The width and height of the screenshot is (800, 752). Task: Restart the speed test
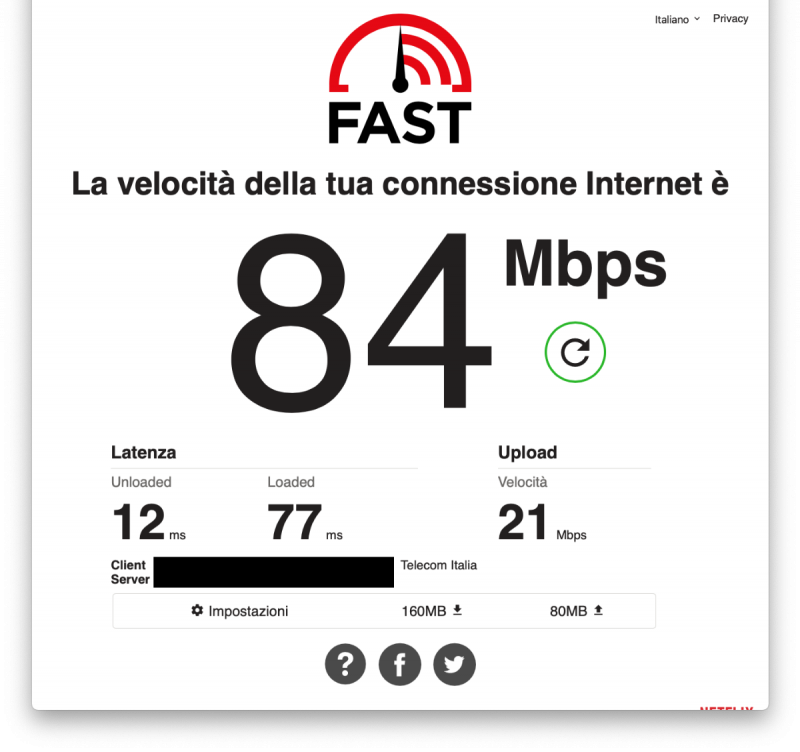pos(575,352)
